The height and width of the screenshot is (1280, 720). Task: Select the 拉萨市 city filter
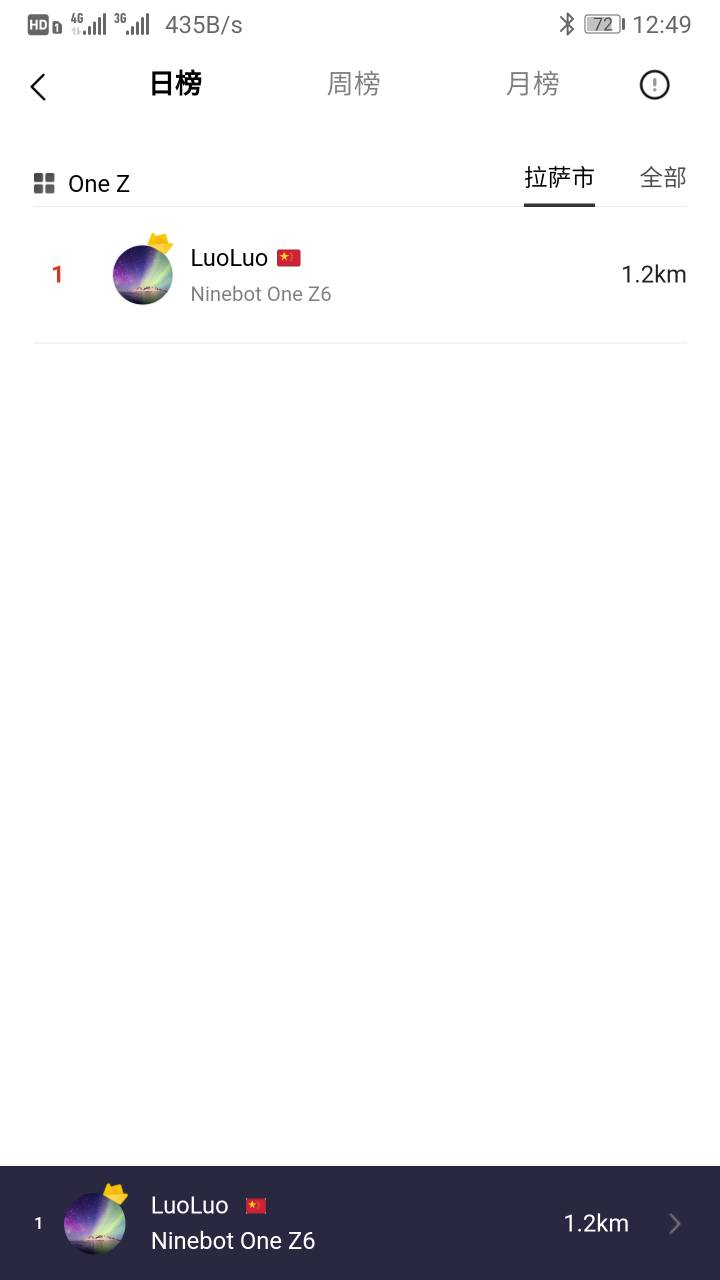[x=559, y=178]
